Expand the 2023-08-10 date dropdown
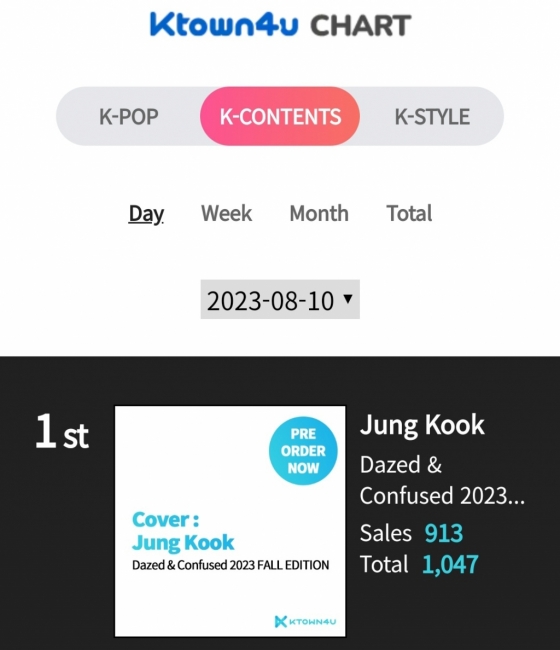Image resolution: width=560 pixels, height=650 pixels. coord(280,299)
